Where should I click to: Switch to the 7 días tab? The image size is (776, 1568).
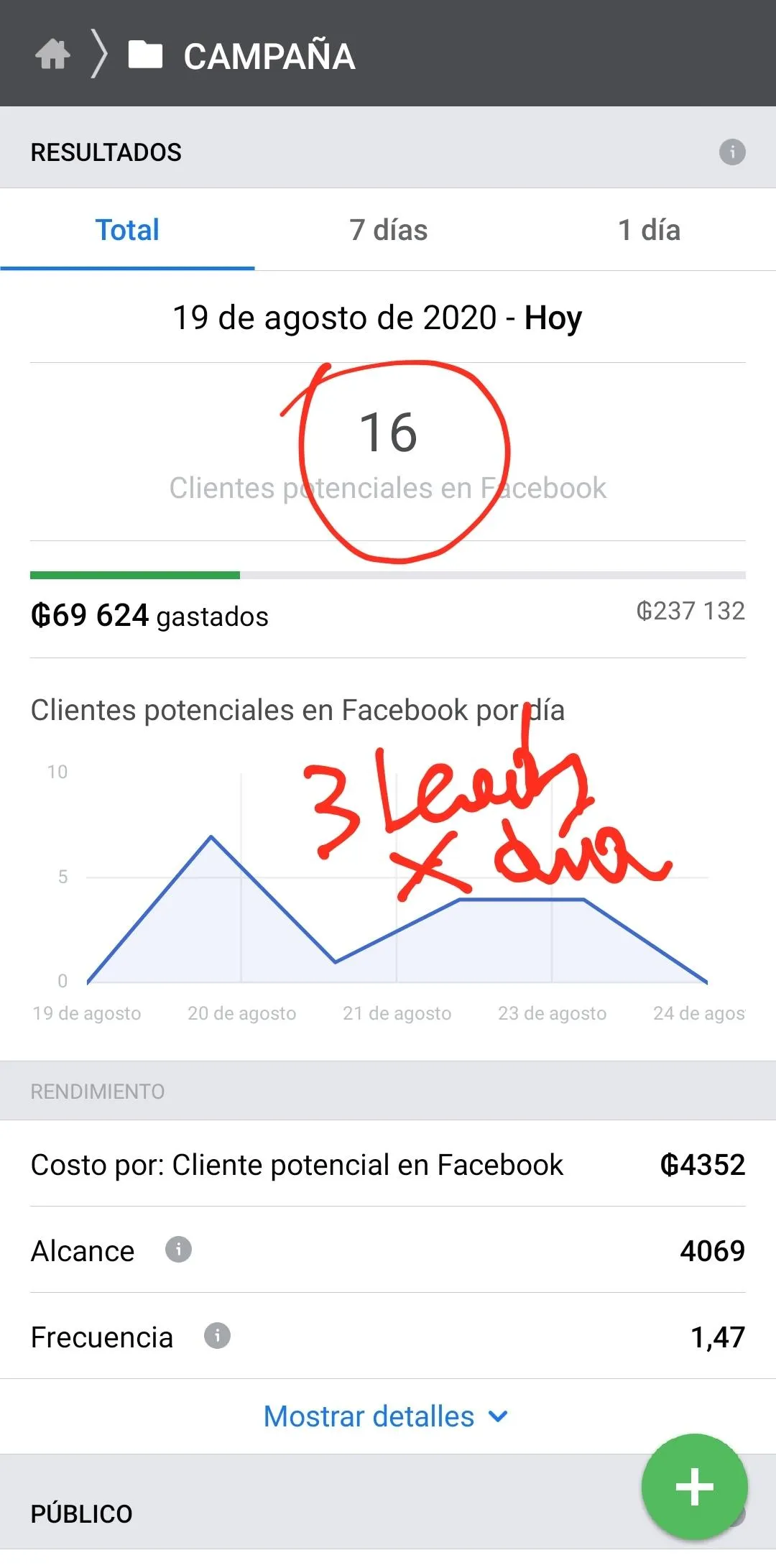pos(389,230)
